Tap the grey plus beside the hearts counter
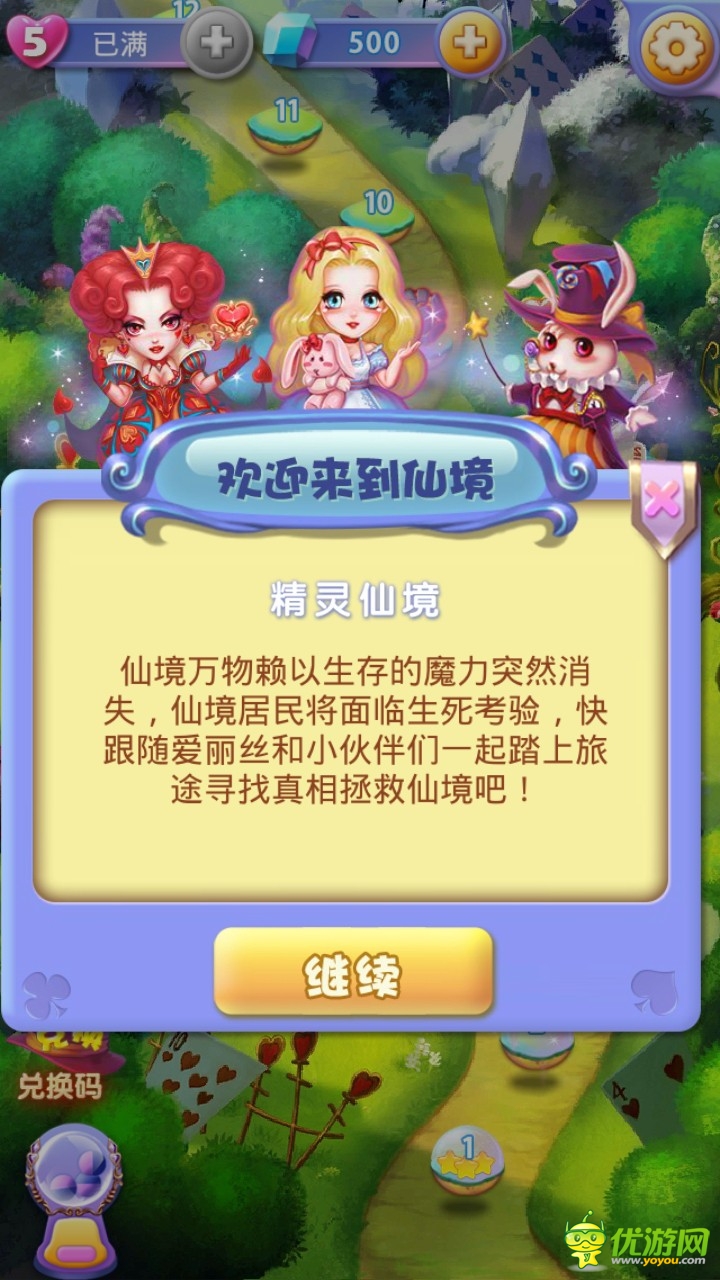 tap(217, 42)
